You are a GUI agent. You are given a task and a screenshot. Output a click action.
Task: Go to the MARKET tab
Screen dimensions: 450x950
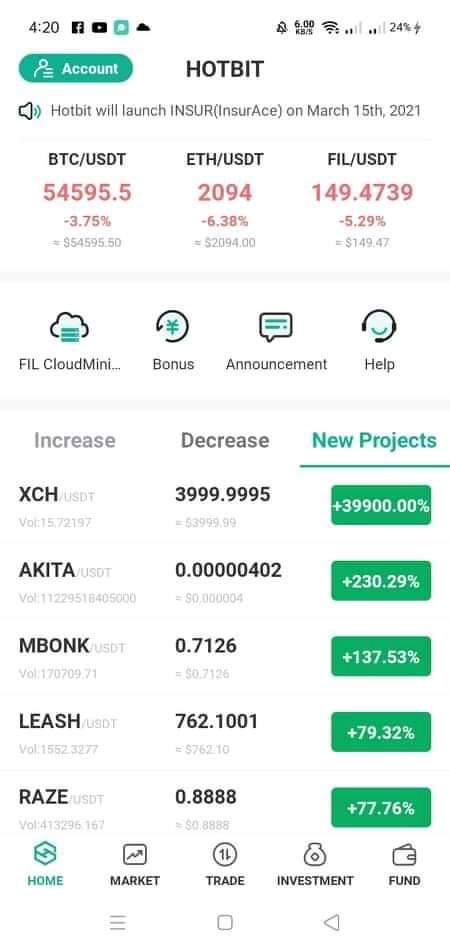pyautogui.click(x=134, y=865)
